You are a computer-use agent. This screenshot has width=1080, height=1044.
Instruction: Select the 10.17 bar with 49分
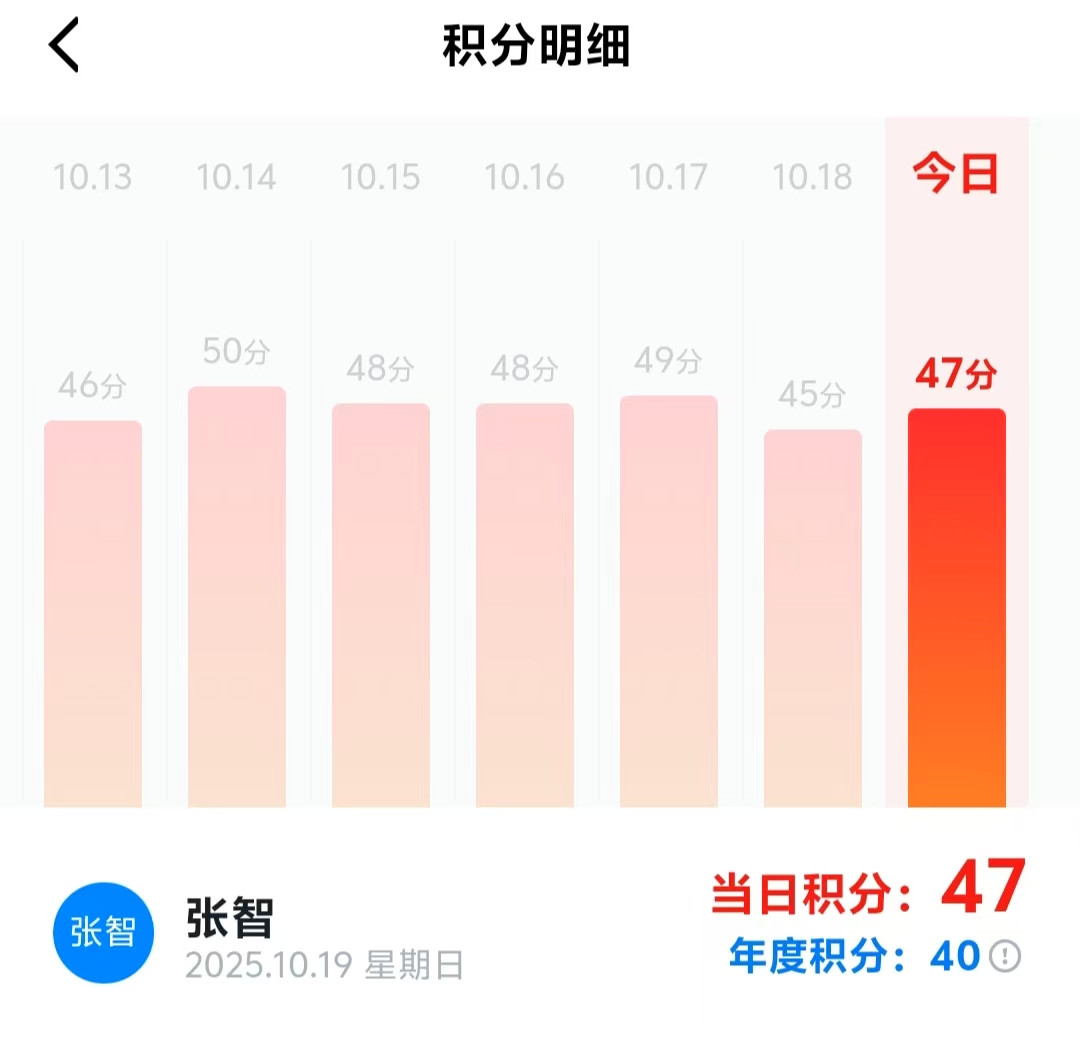pyautogui.click(x=669, y=600)
